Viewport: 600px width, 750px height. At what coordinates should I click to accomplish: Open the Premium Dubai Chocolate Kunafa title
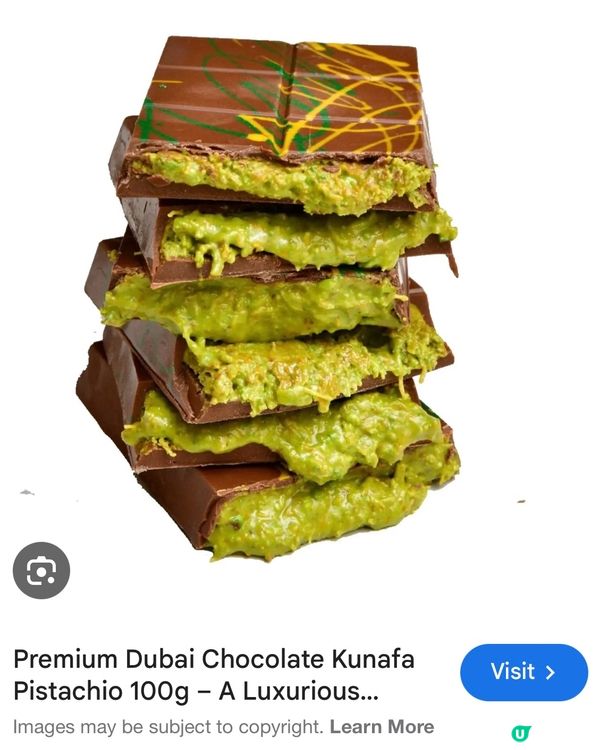coord(213,674)
